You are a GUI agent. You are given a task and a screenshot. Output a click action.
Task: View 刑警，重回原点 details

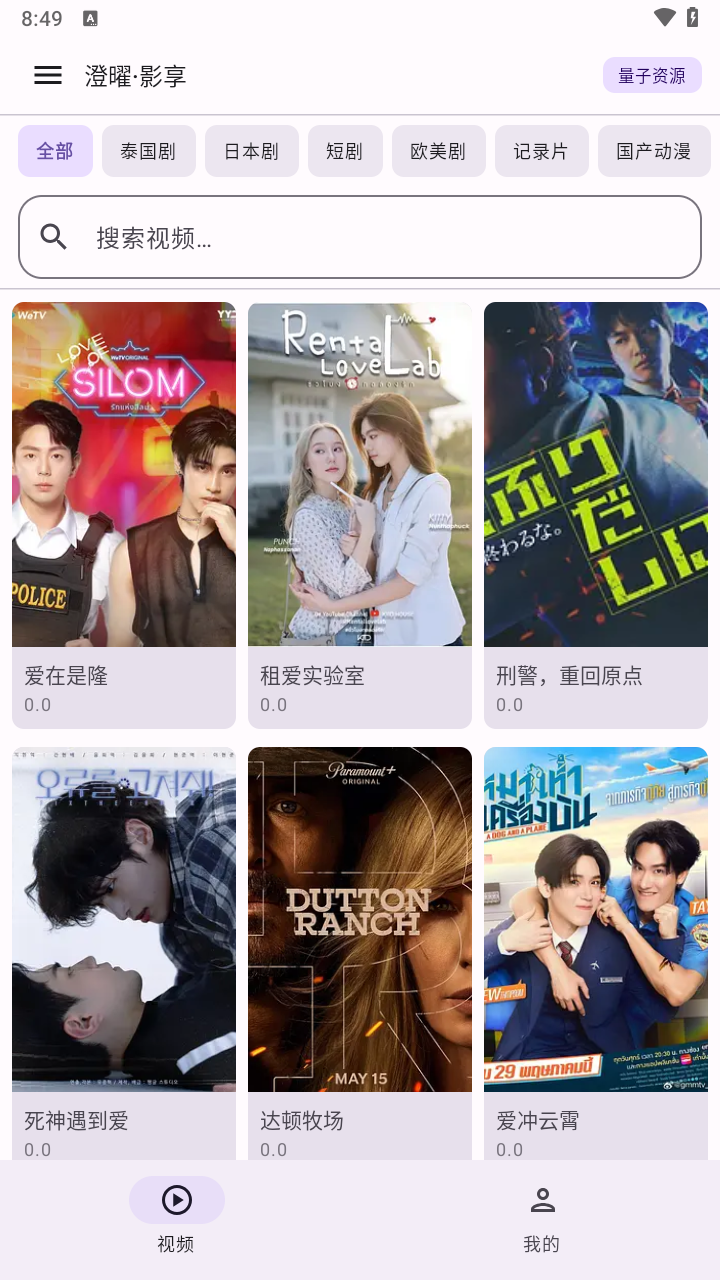(x=596, y=515)
